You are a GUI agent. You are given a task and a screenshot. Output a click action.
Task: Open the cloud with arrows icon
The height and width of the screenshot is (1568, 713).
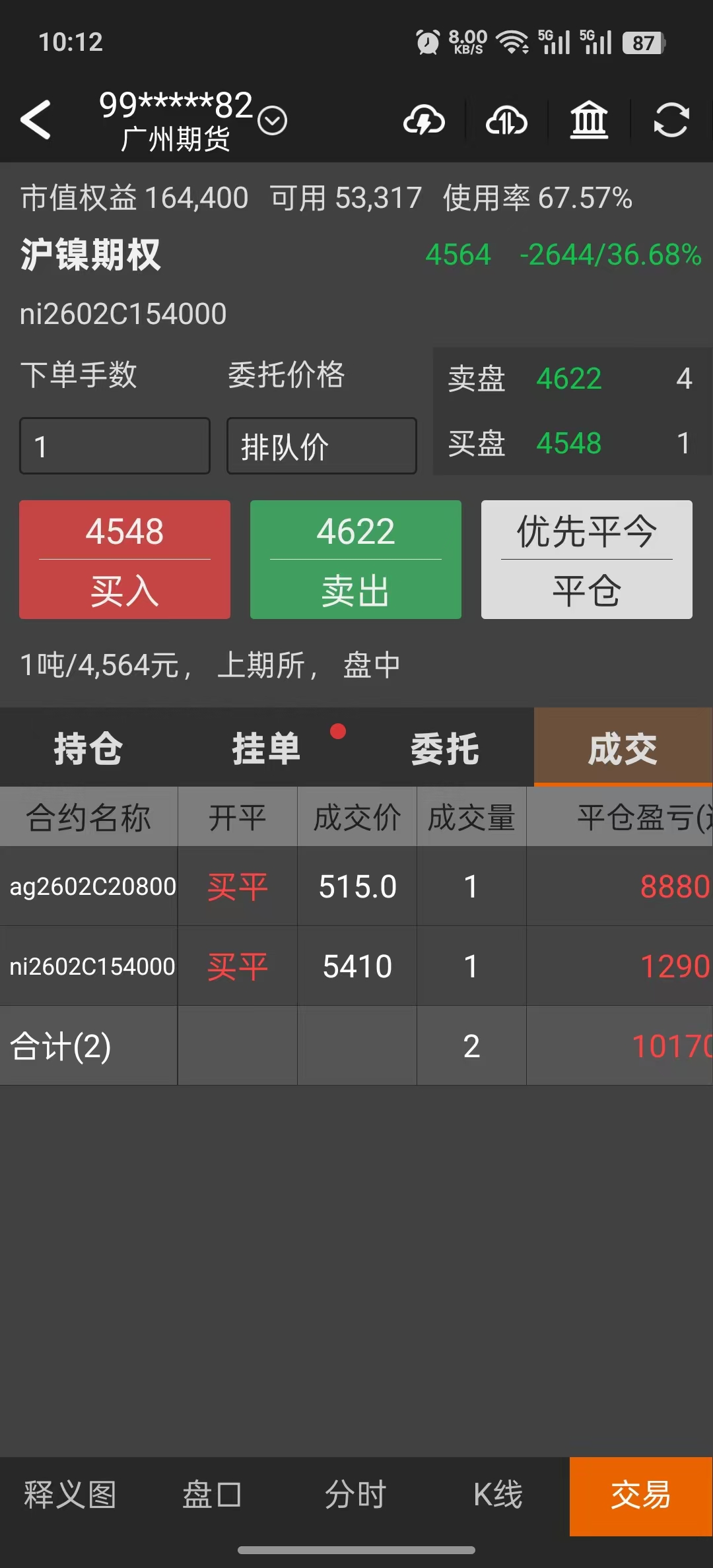[506, 120]
